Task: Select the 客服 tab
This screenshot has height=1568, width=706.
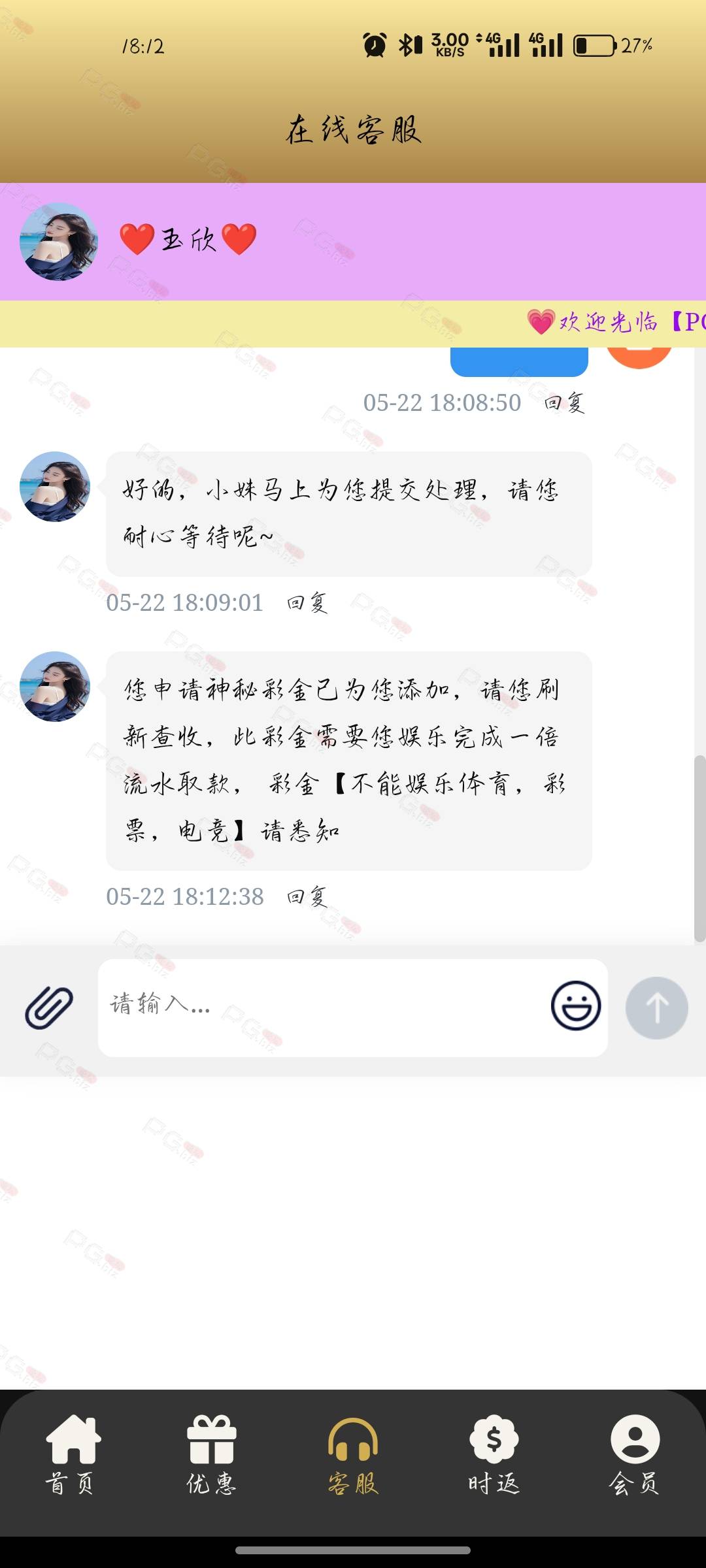Action: pos(353,1456)
